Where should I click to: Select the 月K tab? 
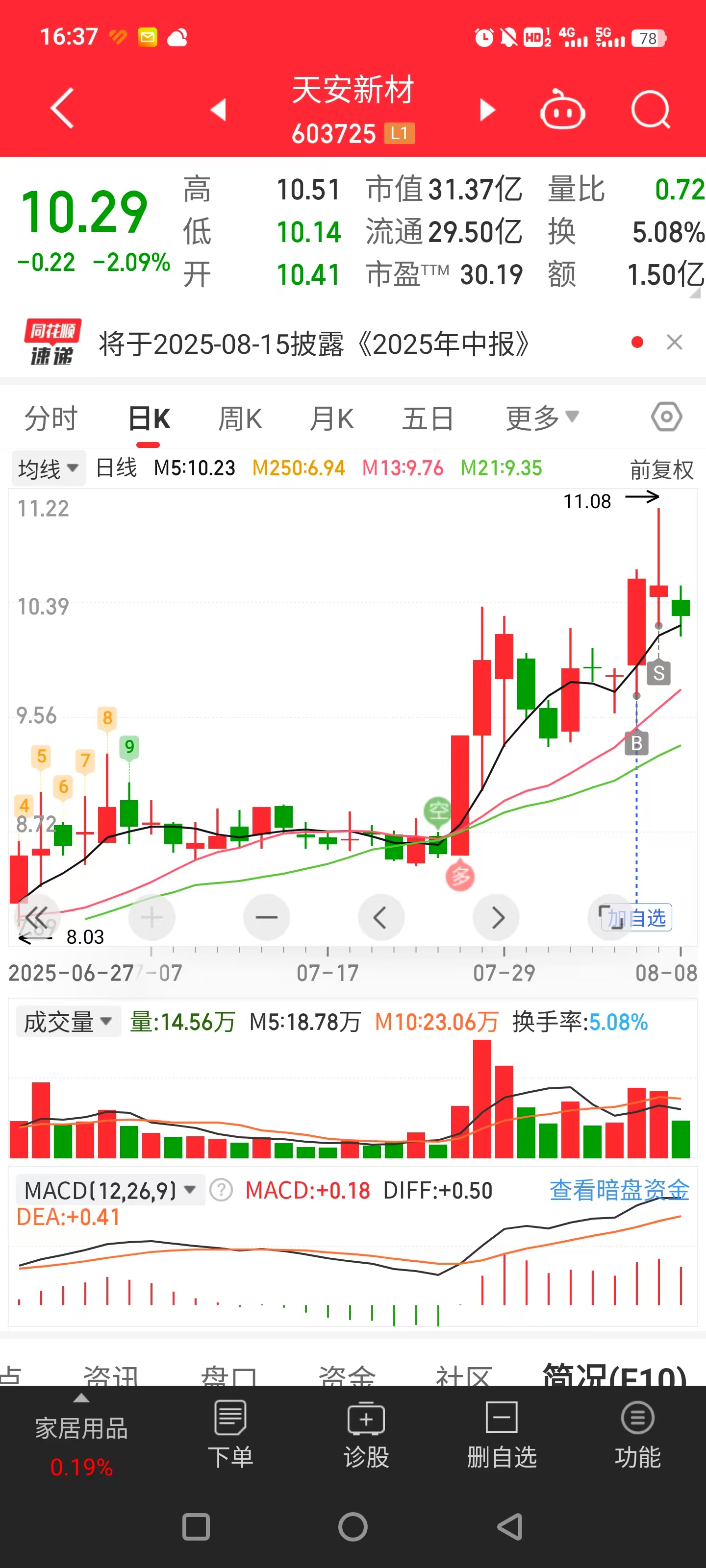pos(331,419)
